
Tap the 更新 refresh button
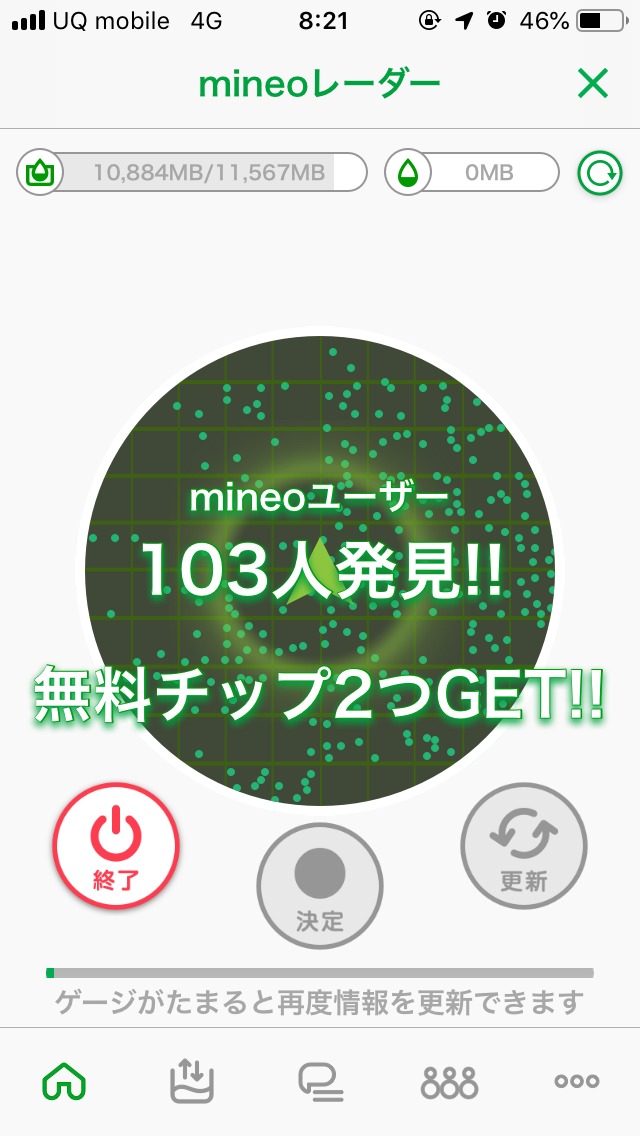click(x=524, y=845)
